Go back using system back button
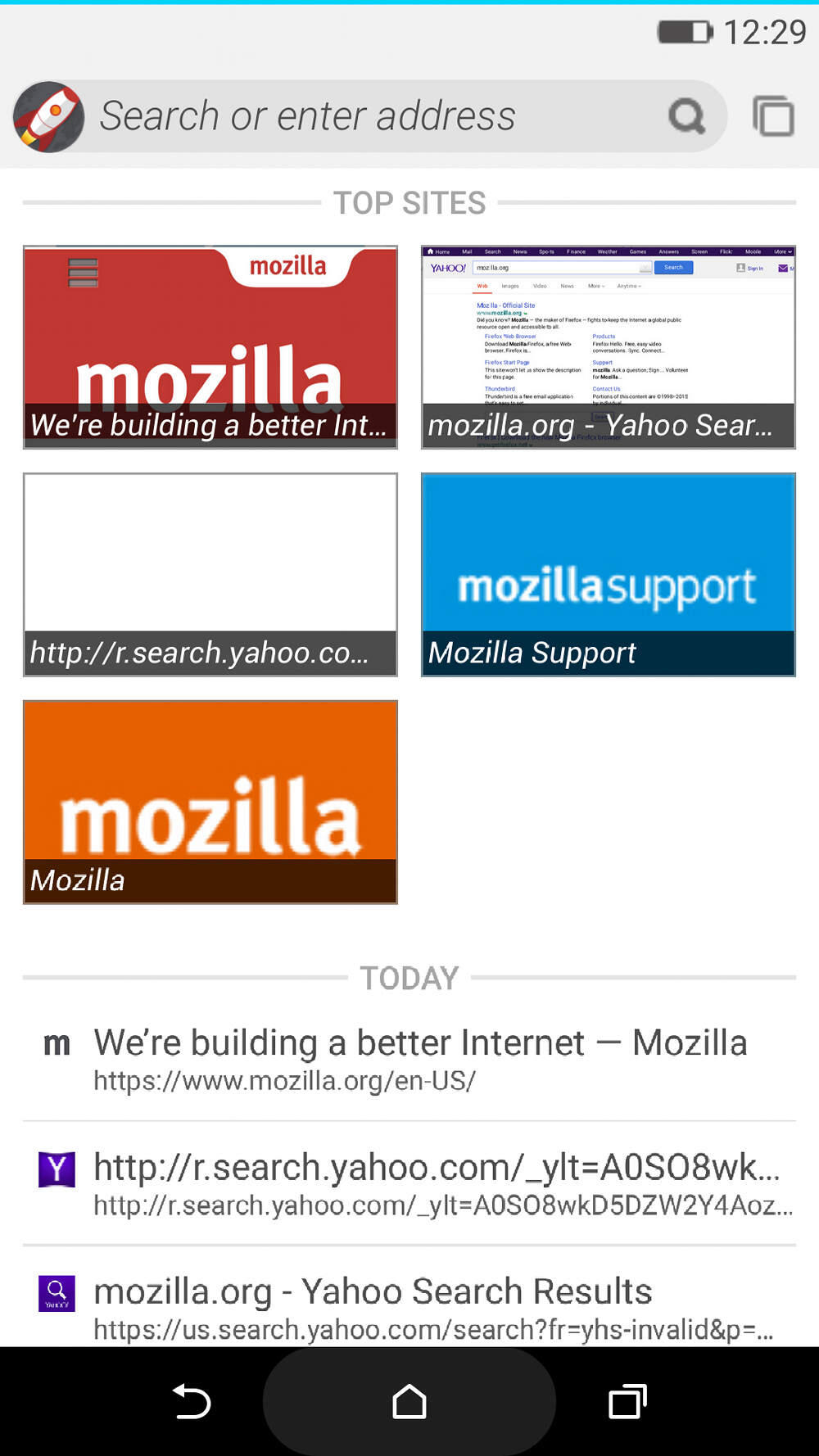This screenshot has width=819, height=1456. coord(192,1402)
